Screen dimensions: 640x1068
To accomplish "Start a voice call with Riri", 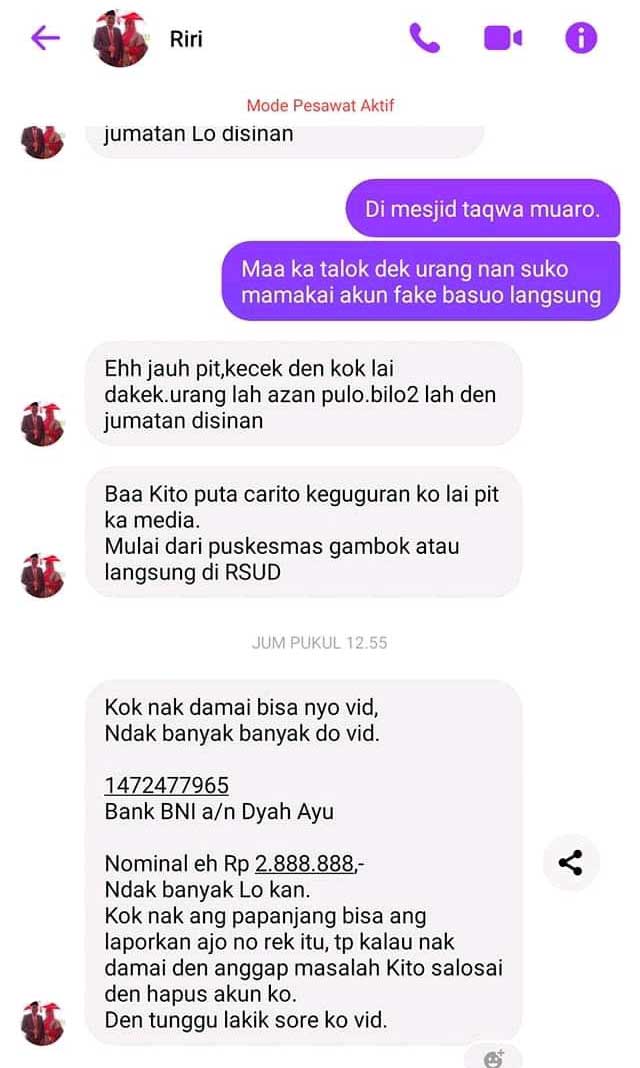I will tap(424, 38).
